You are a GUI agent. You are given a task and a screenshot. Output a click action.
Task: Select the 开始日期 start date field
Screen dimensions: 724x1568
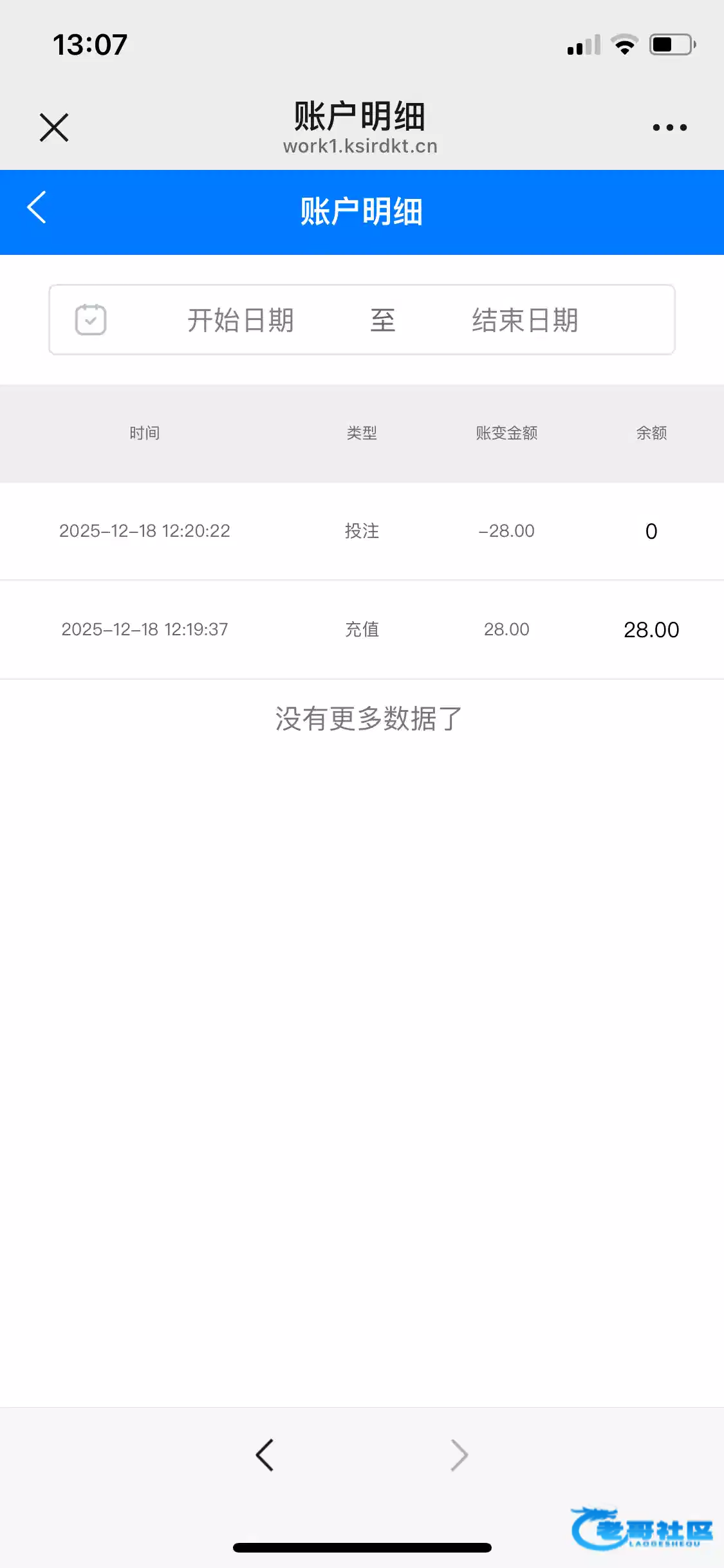(x=241, y=321)
